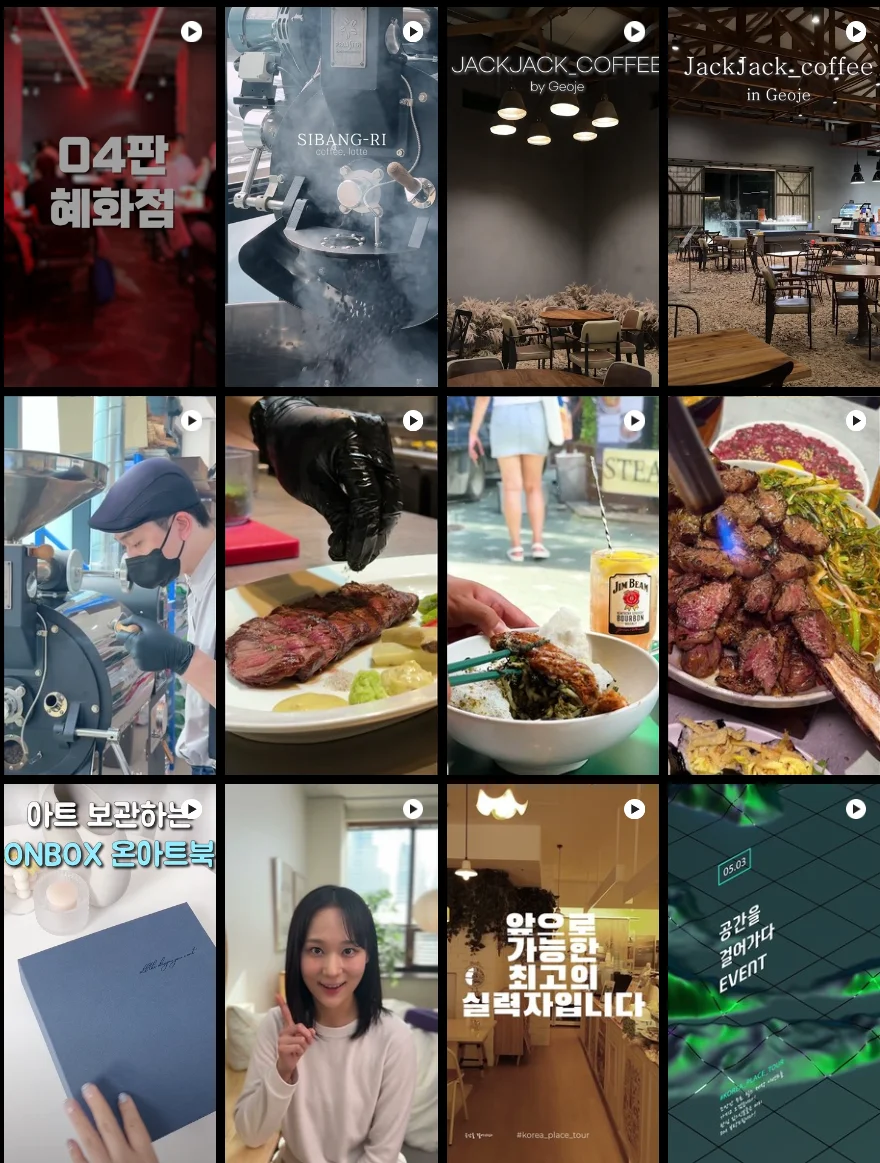Play the video of black-gloved hand seasoning steak
The image size is (880, 1163).
pos(331,585)
